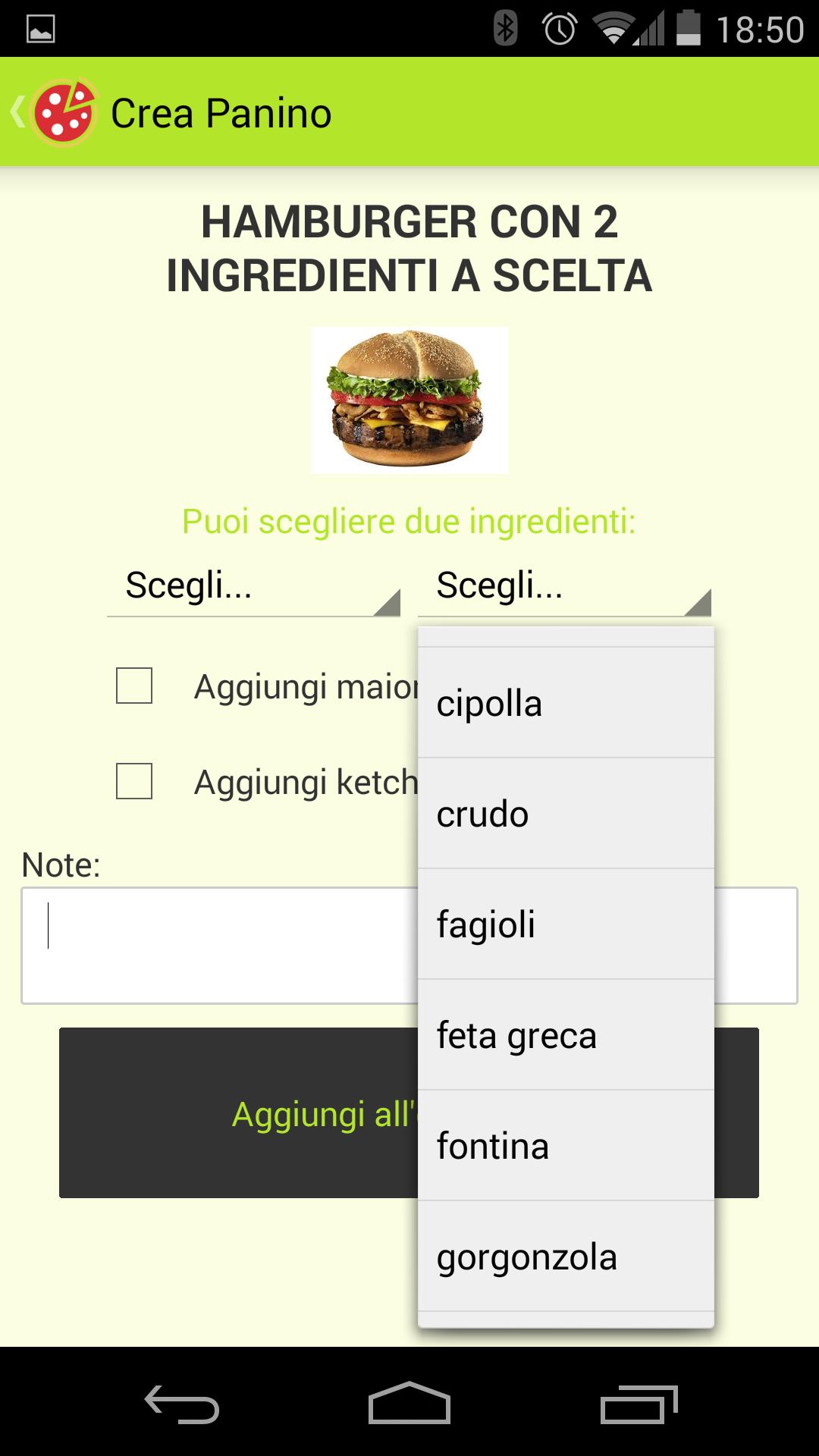The width and height of the screenshot is (819, 1456).
Task: Tick the Aggiungi maionese checkbox
Action: (134, 686)
